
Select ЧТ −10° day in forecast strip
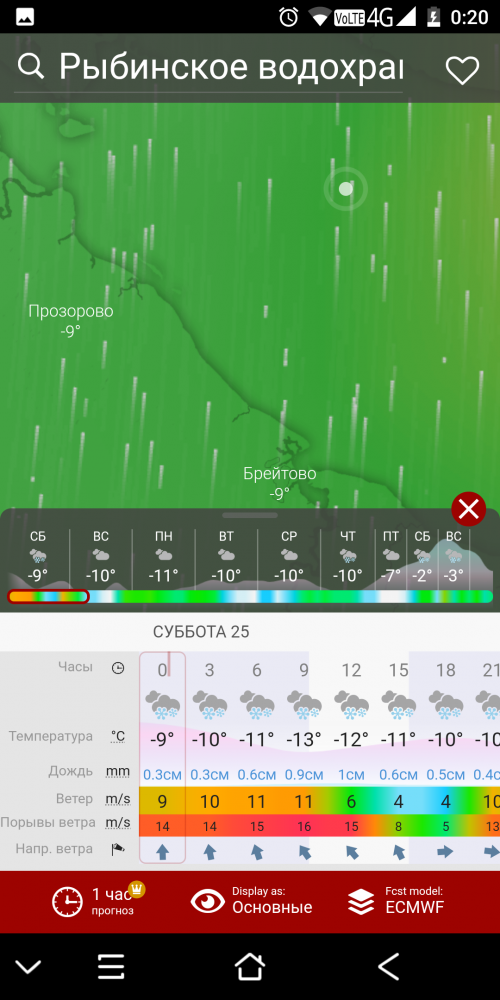pyautogui.click(x=348, y=557)
